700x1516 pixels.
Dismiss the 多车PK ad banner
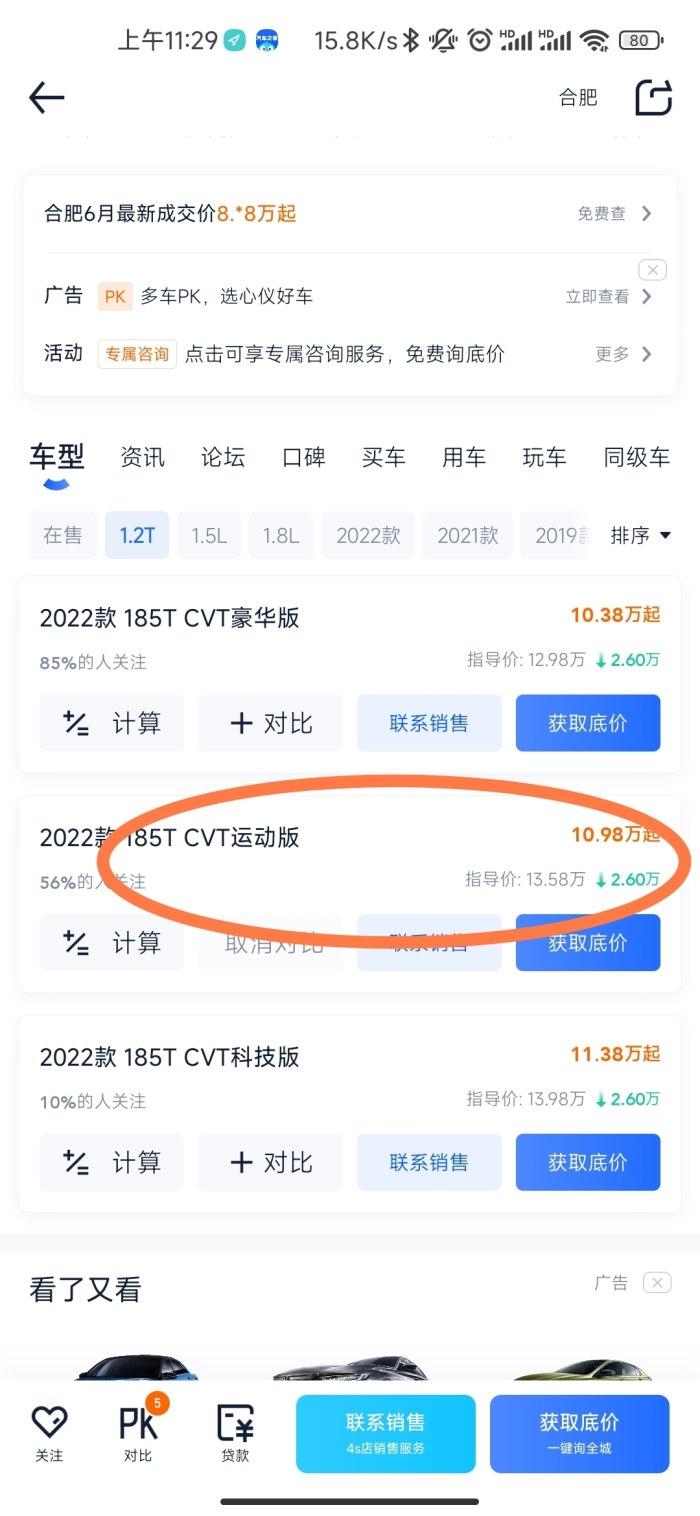coord(652,270)
